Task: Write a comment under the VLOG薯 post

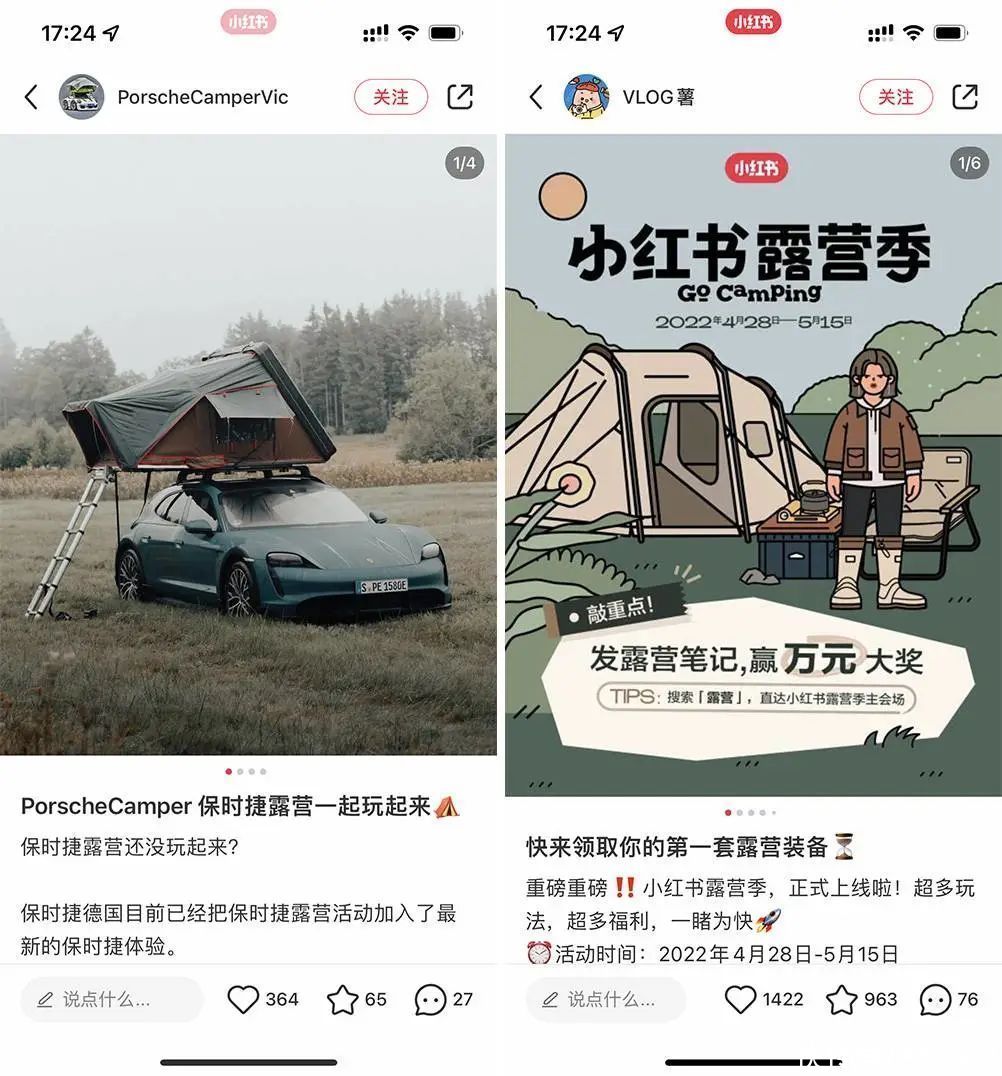Action: 606,999
